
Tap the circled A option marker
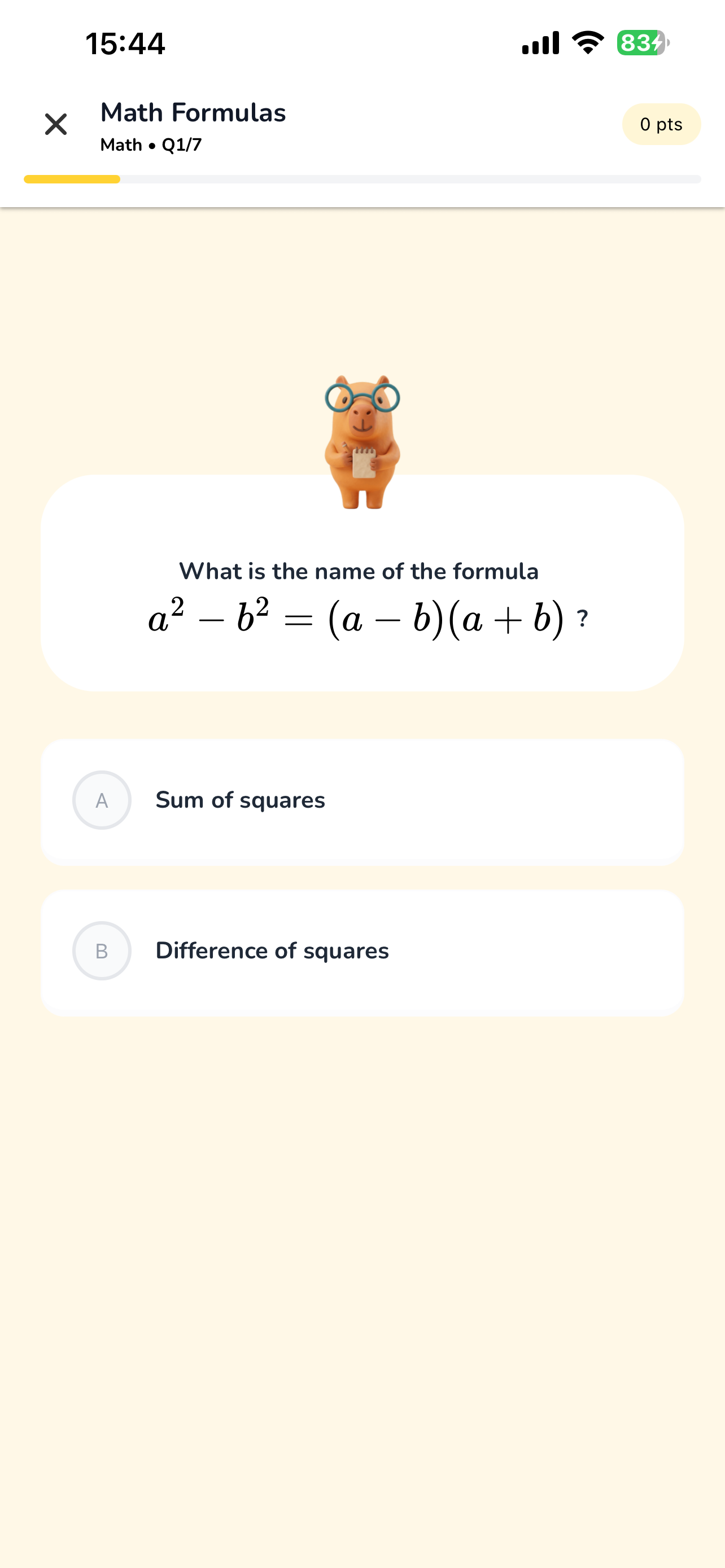(101, 800)
